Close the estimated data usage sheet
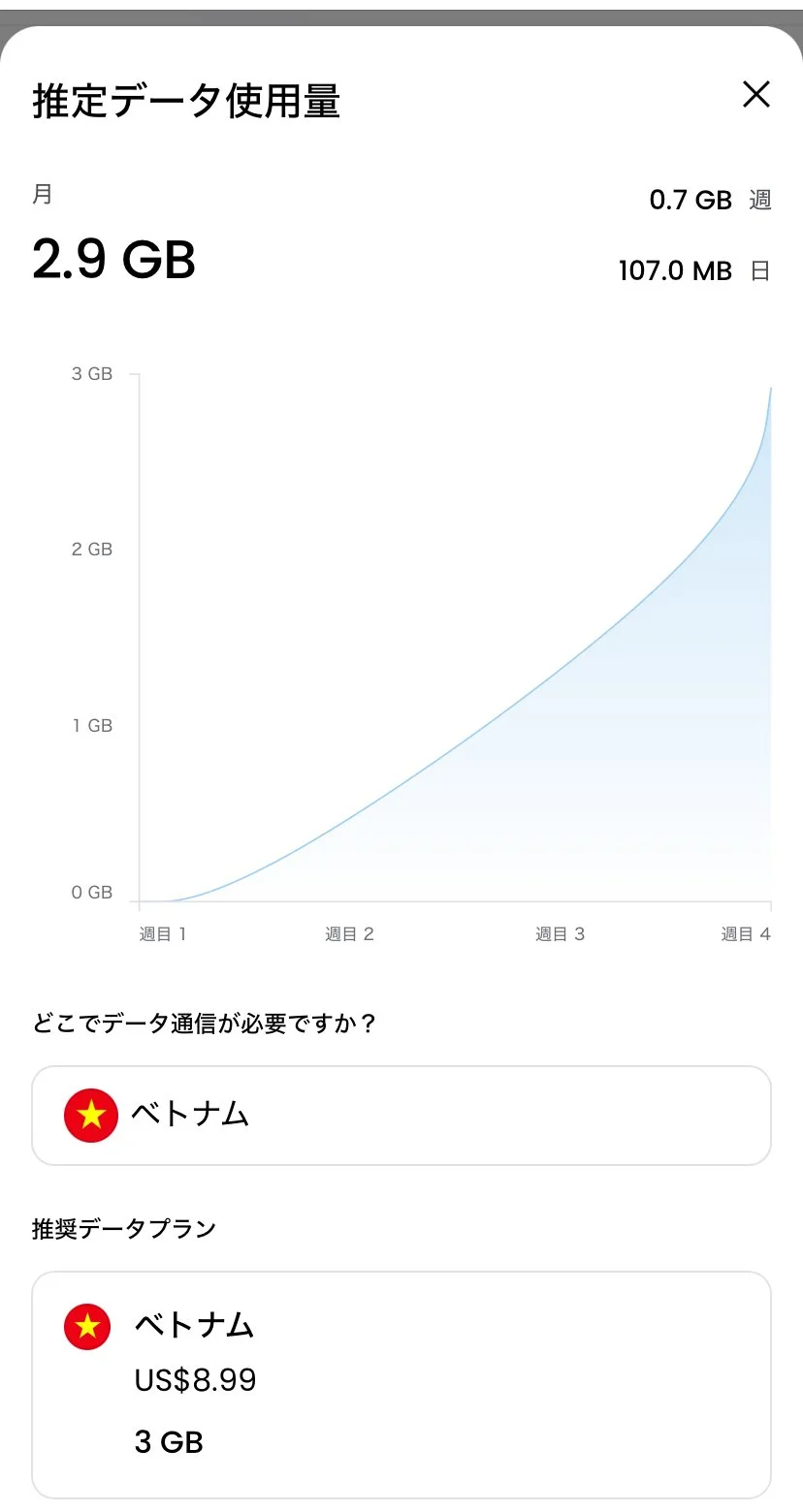The height and width of the screenshot is (1512, 803). pyautogui.click(x=755, y=94)
